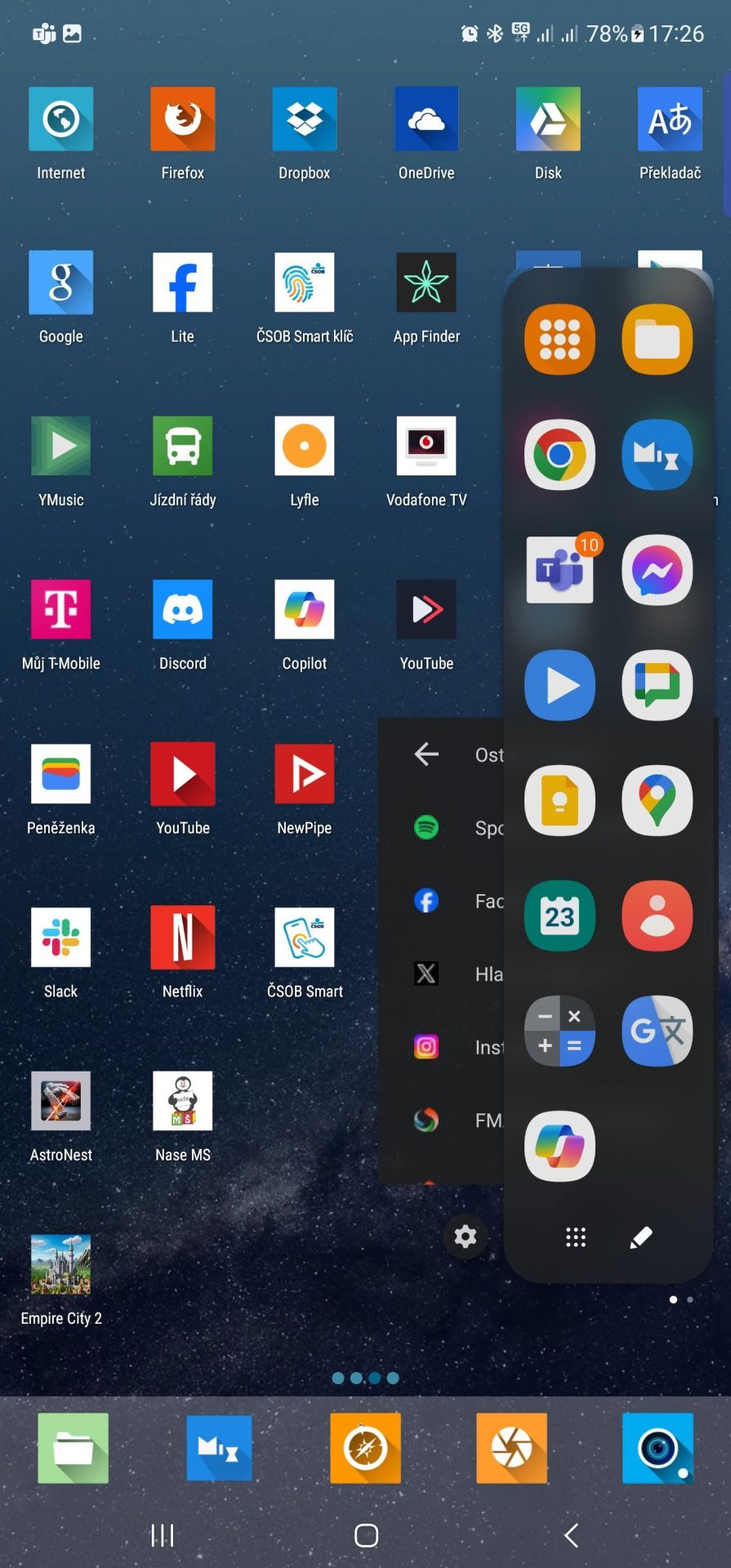Image resolution: width=731 pixels, height=1568 pixels.
Task: Open the calculator from the edge panel
Action: tap(559, 1031)
